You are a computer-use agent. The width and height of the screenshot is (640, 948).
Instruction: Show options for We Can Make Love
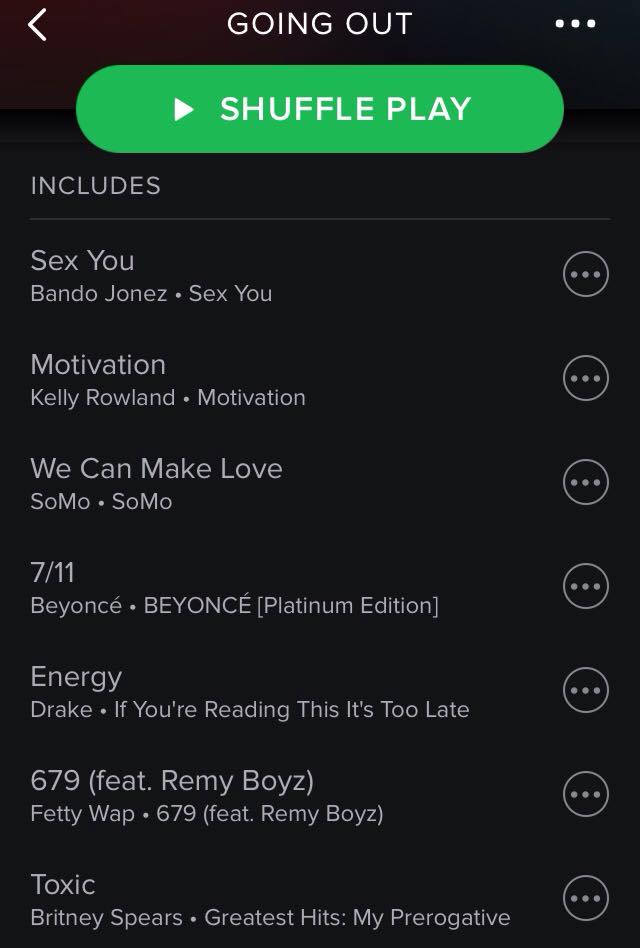pos(586,483)
